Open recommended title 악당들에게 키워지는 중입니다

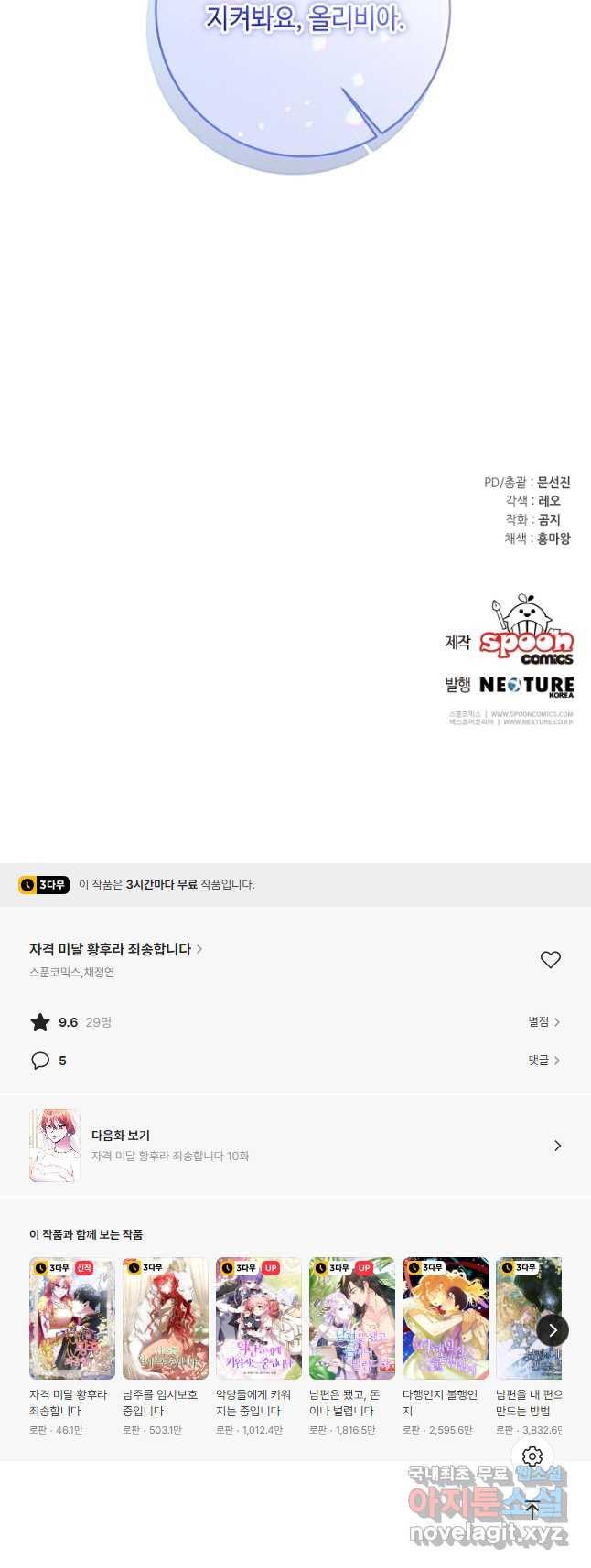tap(258, 1318)
